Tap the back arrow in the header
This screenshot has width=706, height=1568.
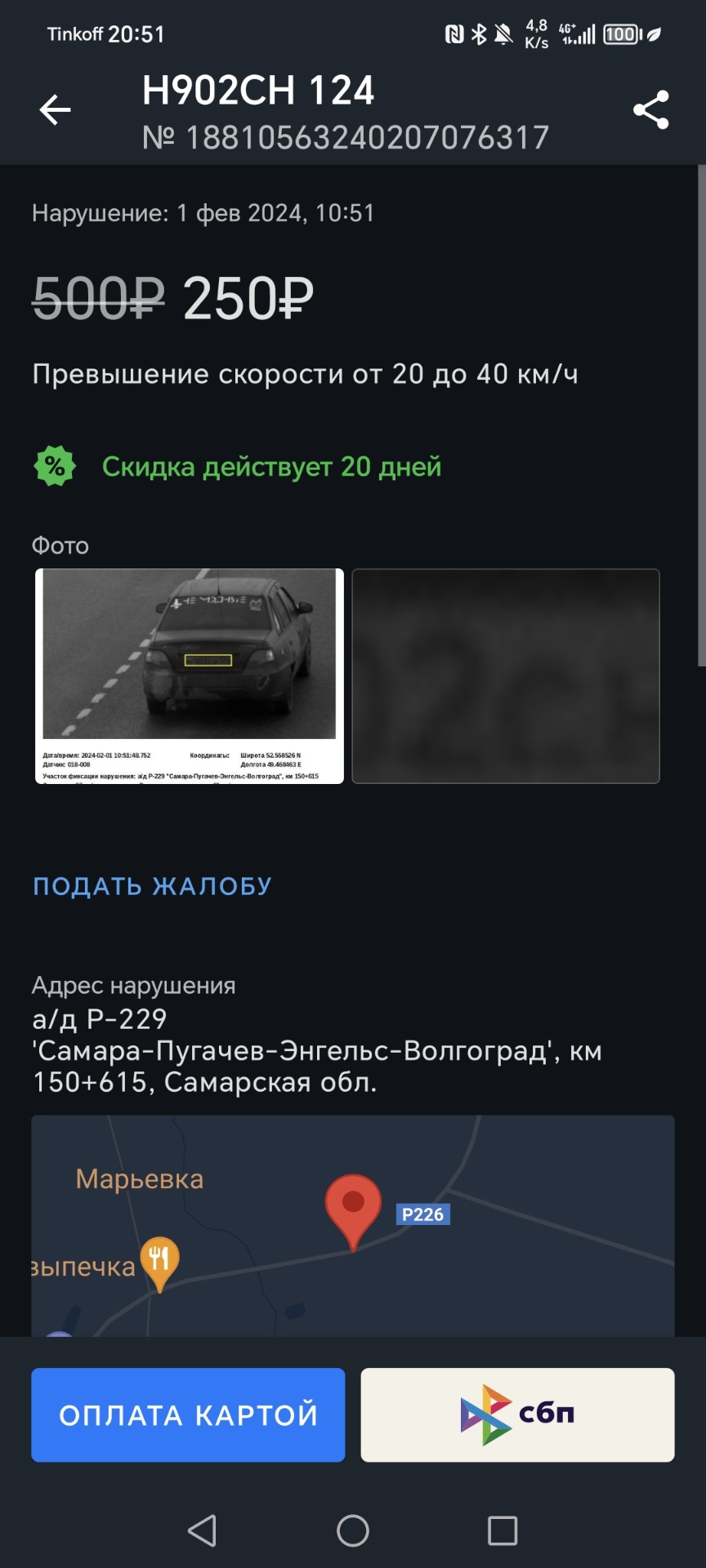tap(54, 109)
